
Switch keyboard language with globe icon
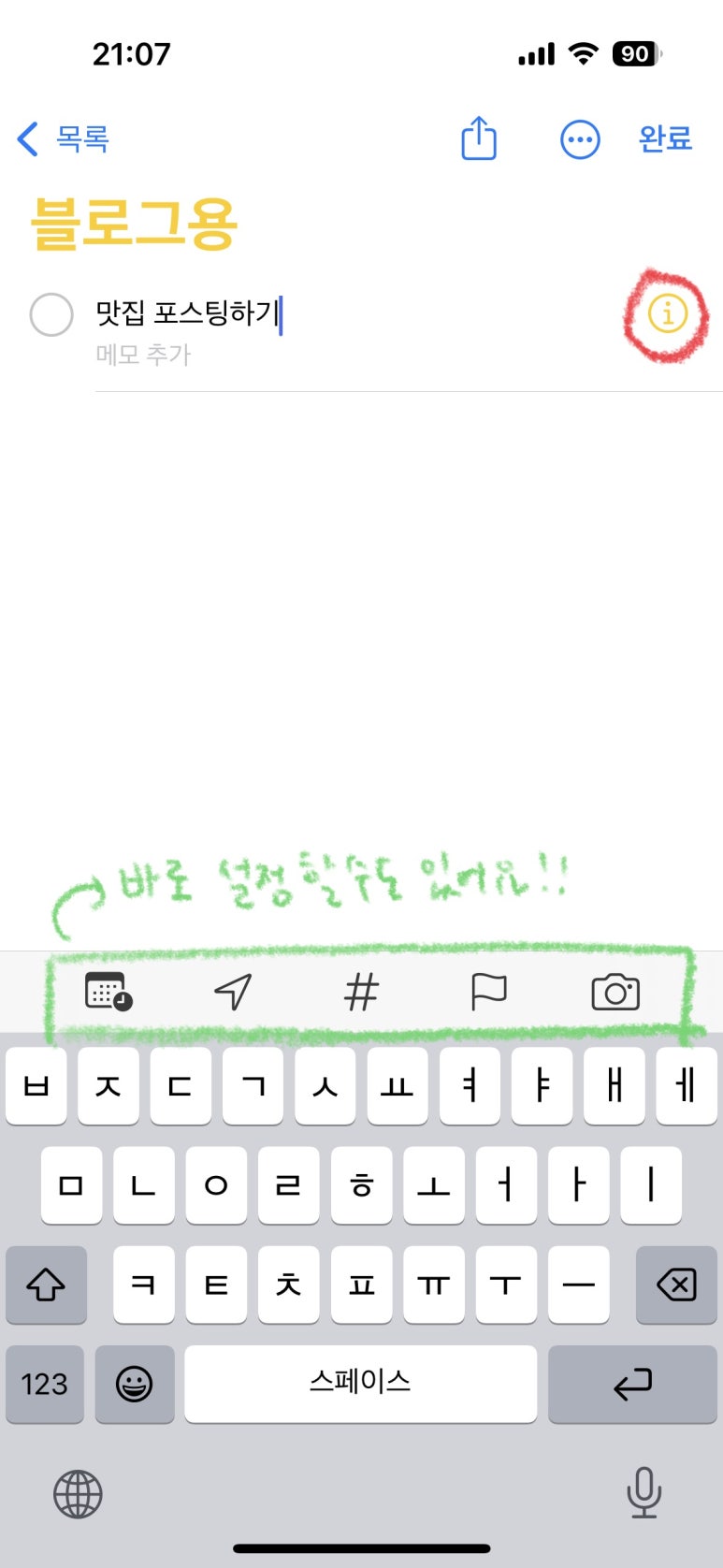click(78, 1493)
